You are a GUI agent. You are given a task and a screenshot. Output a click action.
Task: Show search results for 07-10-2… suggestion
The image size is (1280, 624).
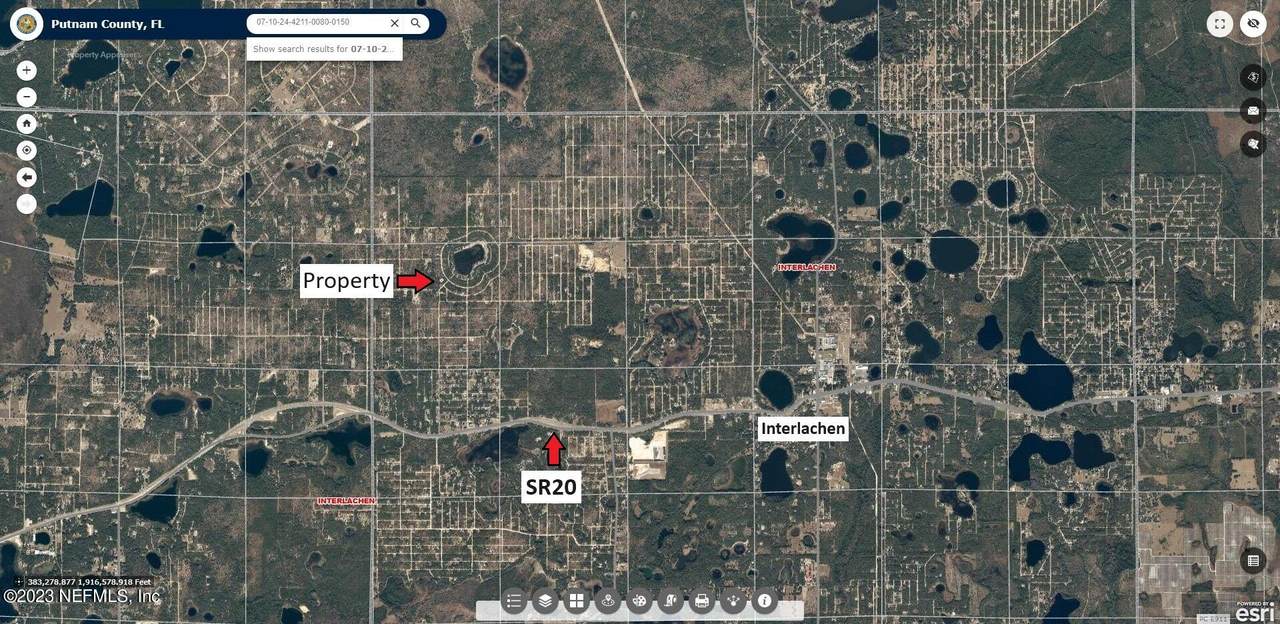[324, 48]
